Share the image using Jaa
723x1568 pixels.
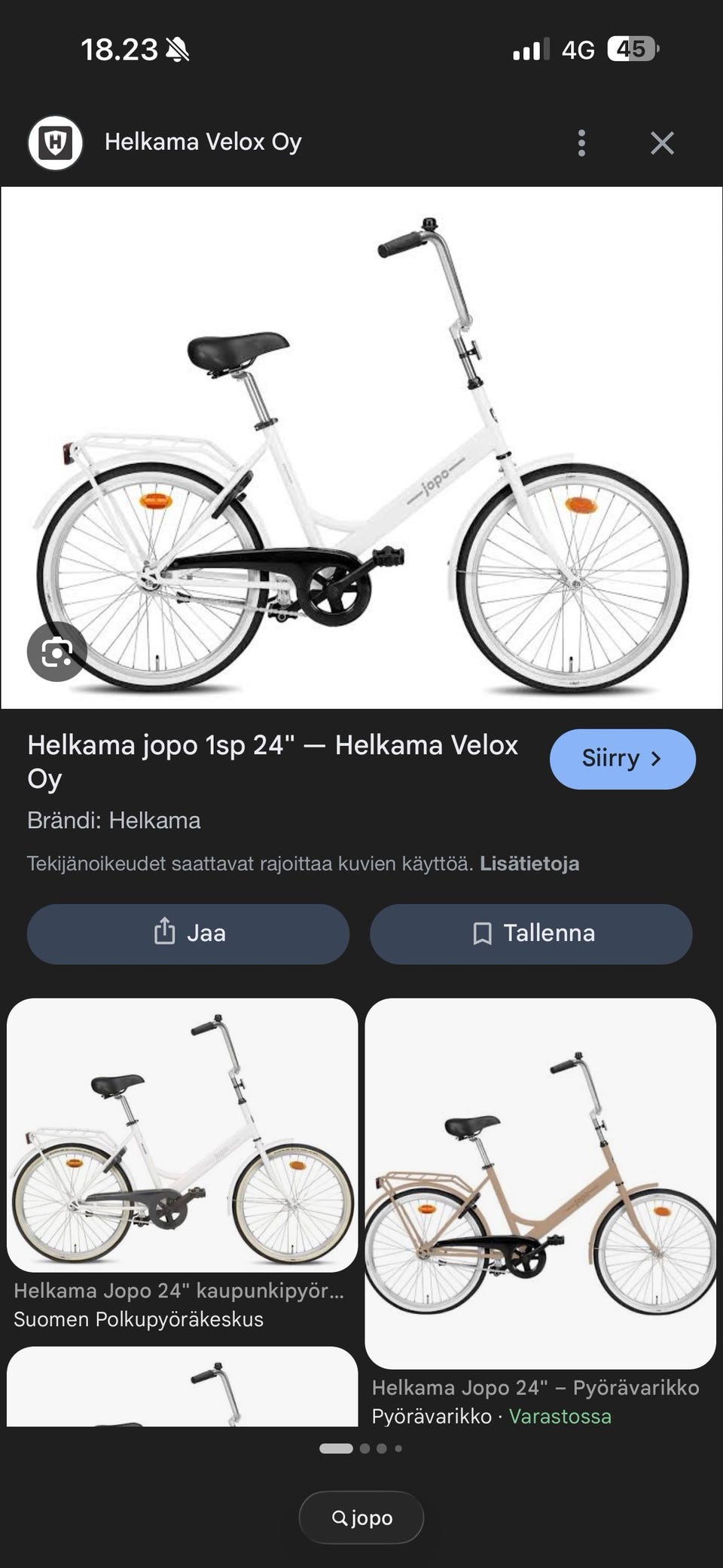(x=188, y=934)
